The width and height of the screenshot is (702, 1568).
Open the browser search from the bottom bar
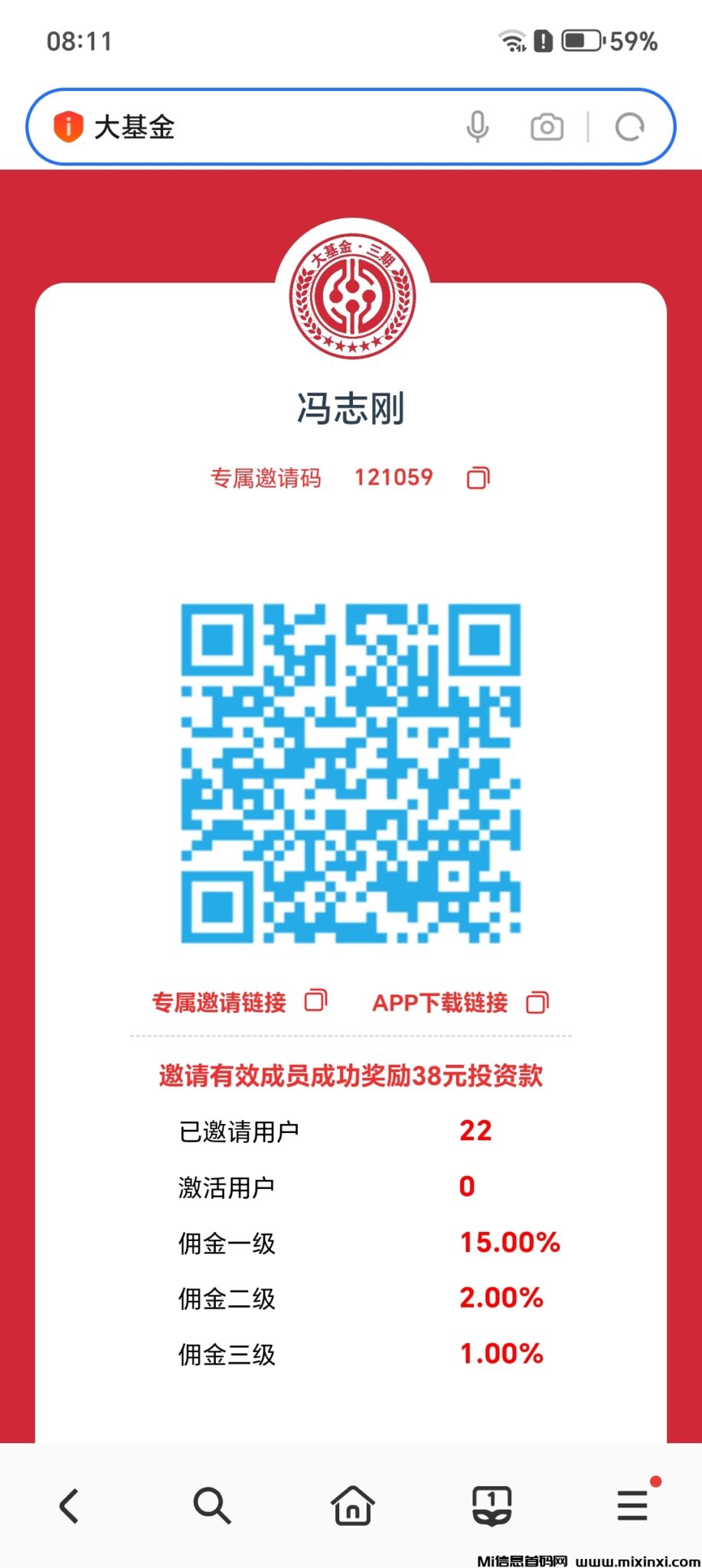coord(211,1504)
